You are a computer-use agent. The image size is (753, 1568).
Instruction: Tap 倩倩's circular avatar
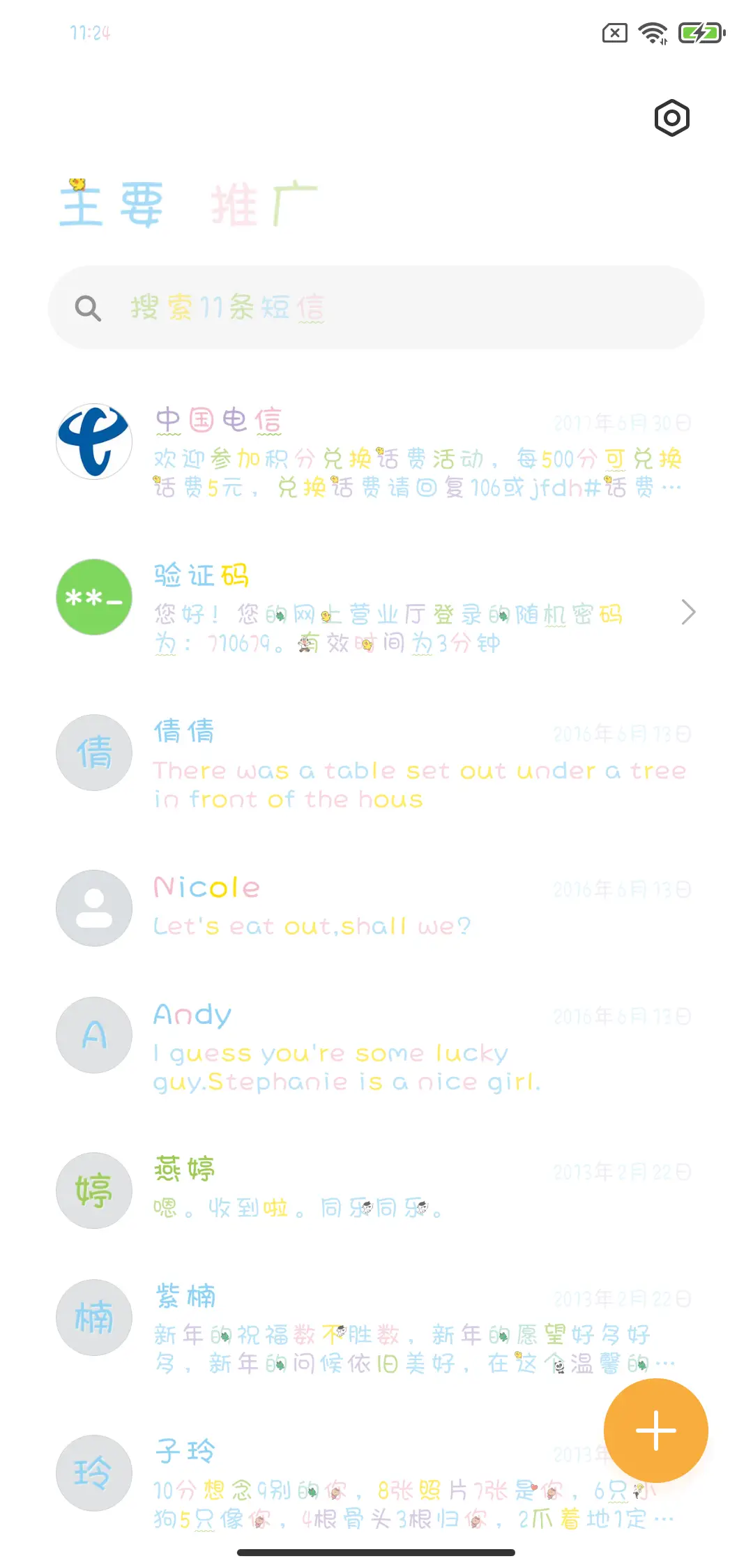click(x=93, y=753)
